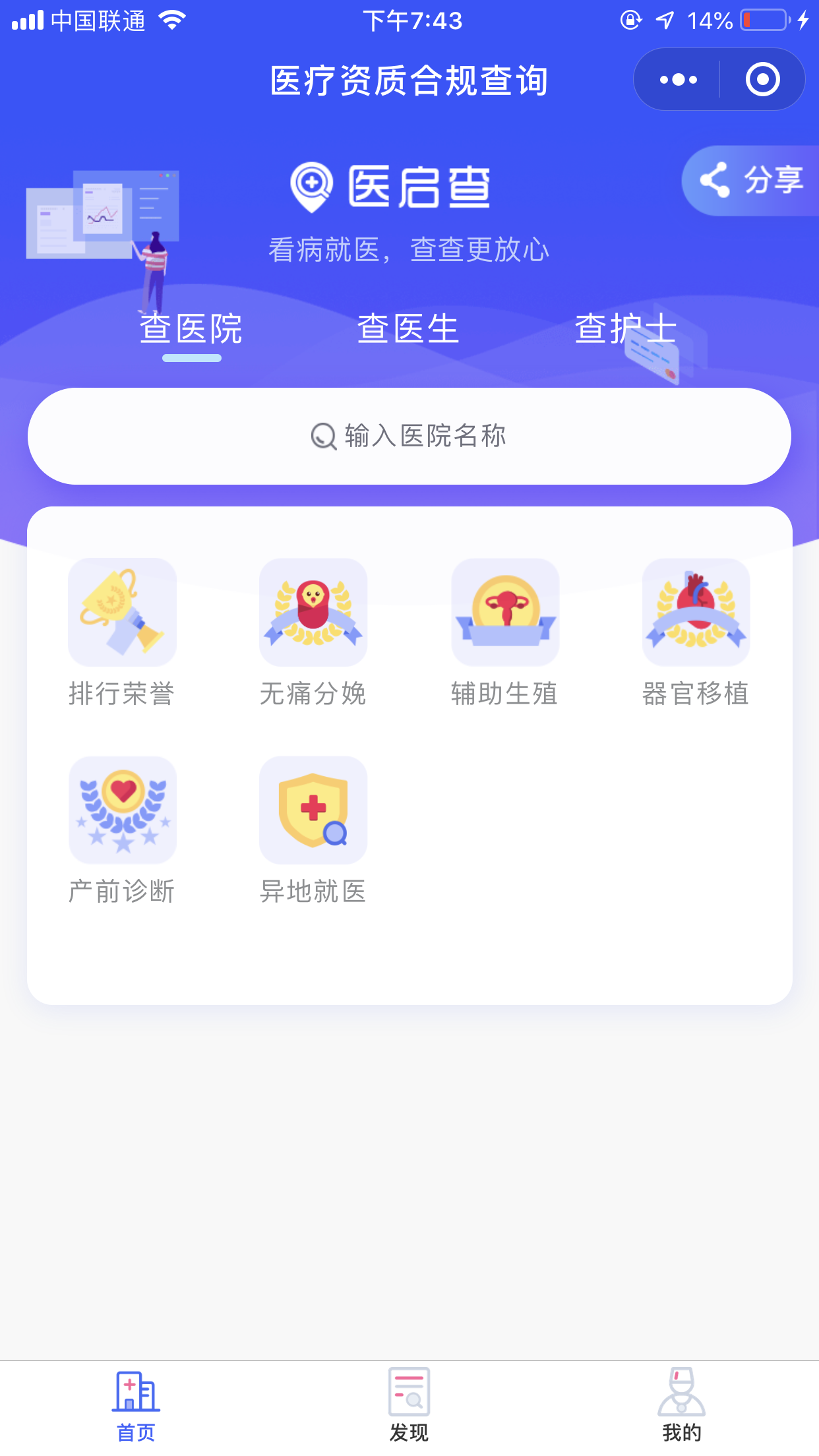Switch to the 查护士 tab

(x=626, y=329)
